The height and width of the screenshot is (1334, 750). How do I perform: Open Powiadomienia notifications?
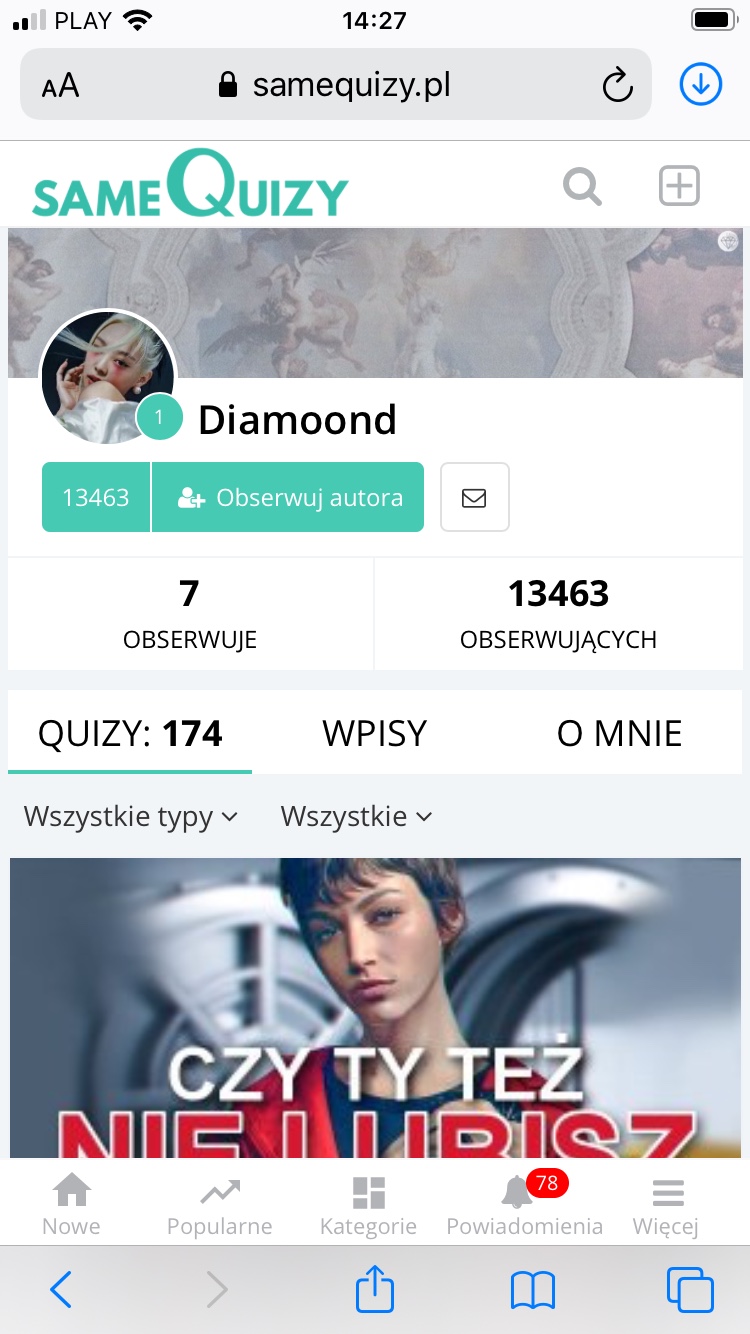[524, 1206]
